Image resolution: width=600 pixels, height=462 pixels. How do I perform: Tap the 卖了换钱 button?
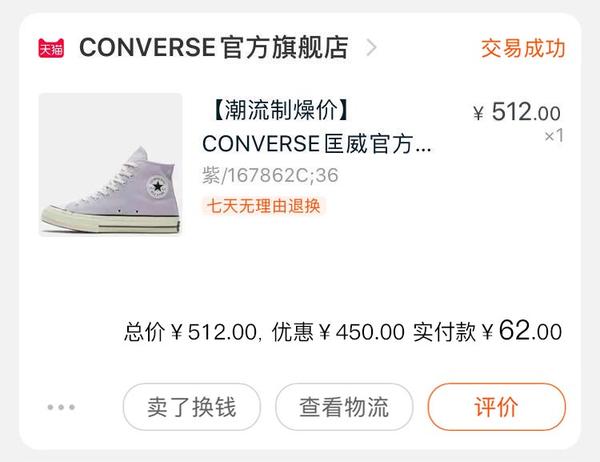(x=192, y=407)
